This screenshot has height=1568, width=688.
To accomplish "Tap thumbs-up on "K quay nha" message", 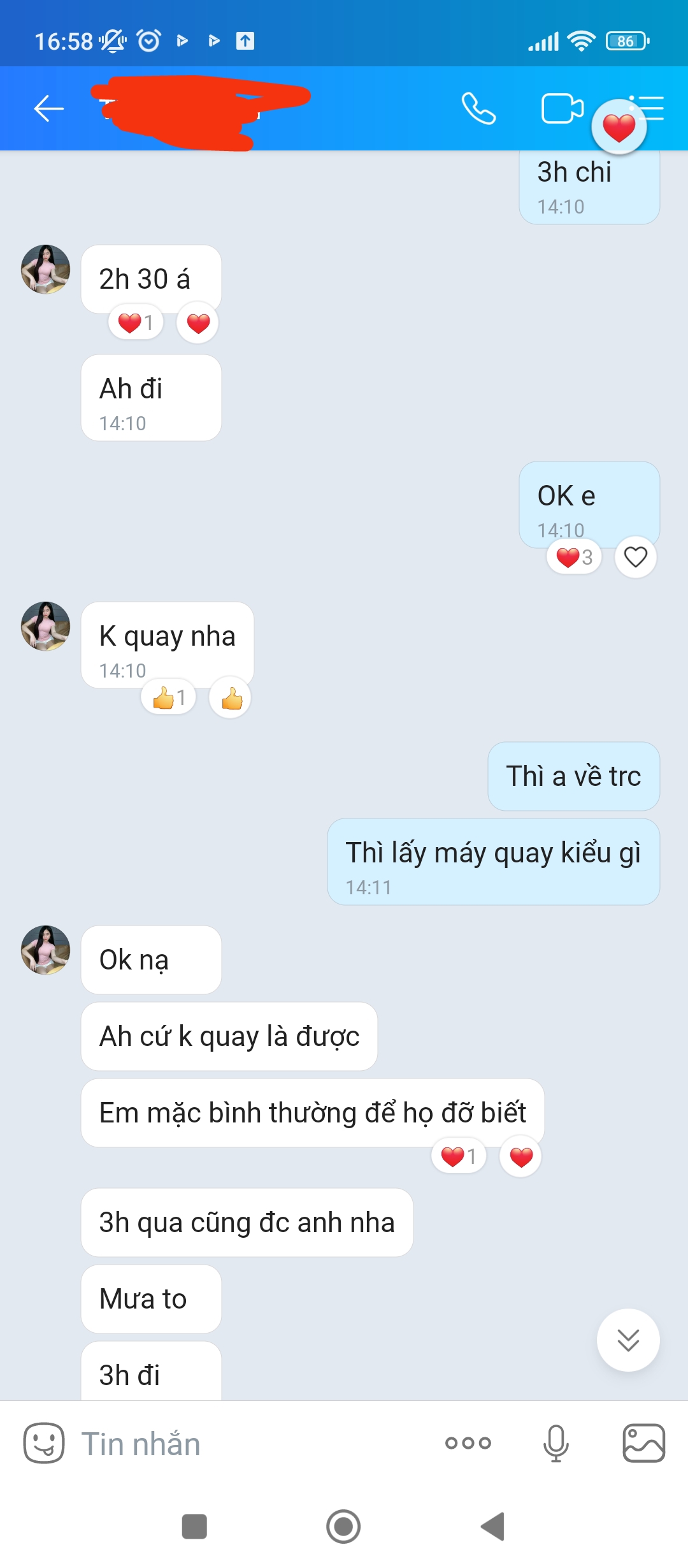I will [231, 698].
